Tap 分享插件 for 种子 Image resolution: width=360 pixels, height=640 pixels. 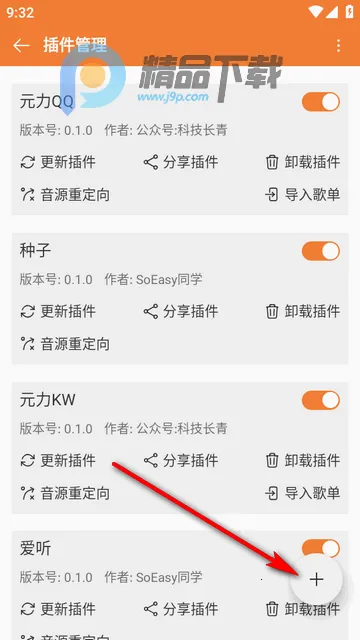[x=180, y=311]
